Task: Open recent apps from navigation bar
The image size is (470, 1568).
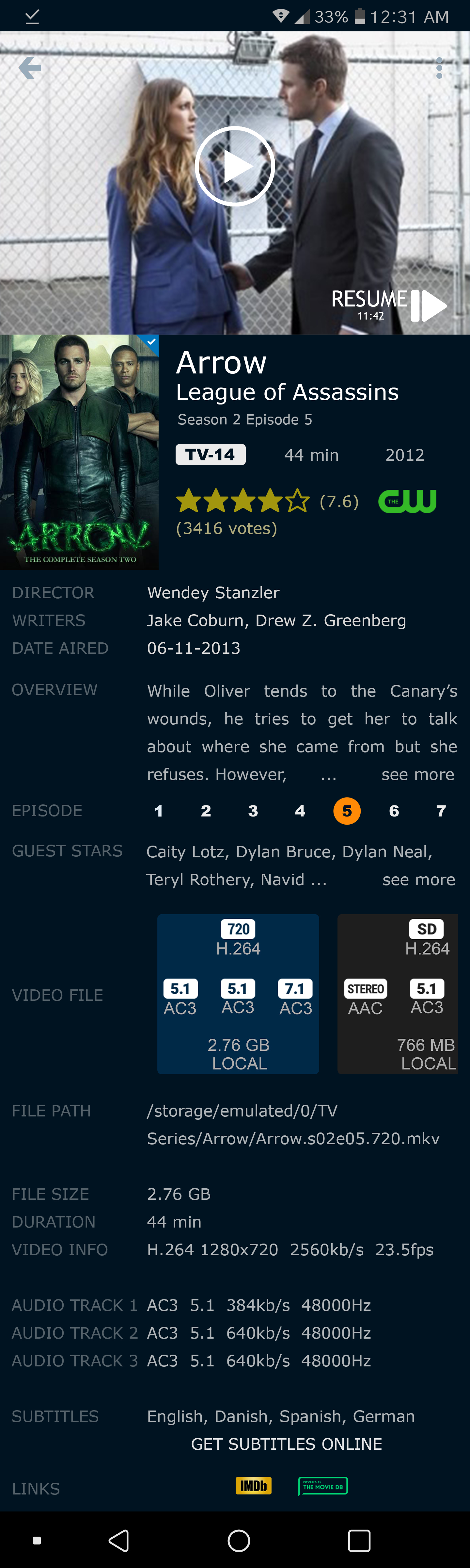Action: point(359,1541)
